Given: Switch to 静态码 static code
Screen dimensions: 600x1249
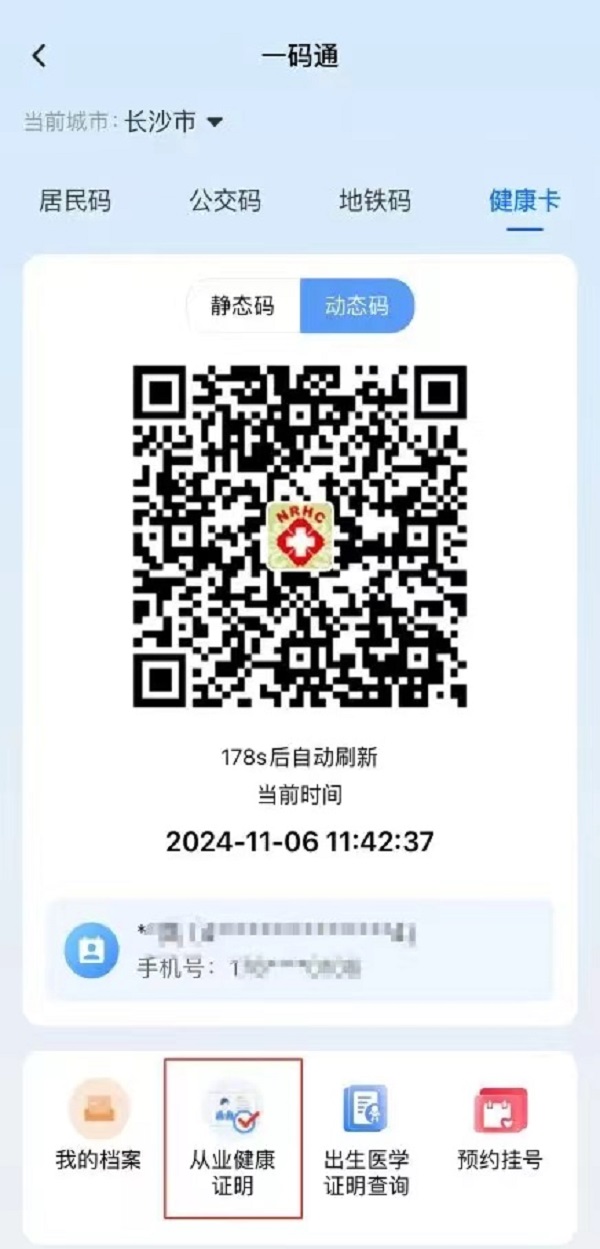Looking at the screenshot, I should pyautogui.click(x=243, y=306).
